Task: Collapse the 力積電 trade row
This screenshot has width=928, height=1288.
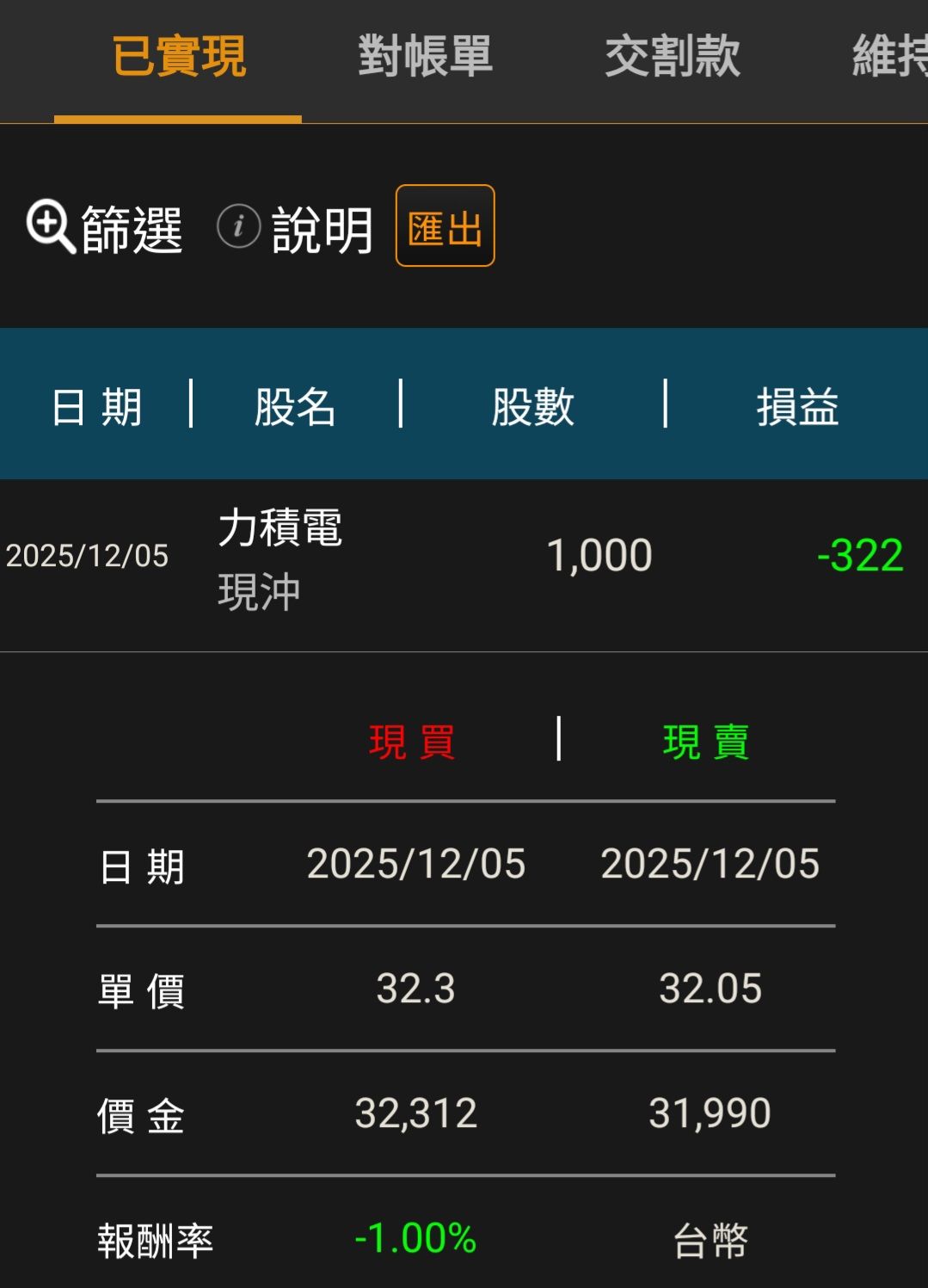Action: pyautogui.click(x=464, y=558)
